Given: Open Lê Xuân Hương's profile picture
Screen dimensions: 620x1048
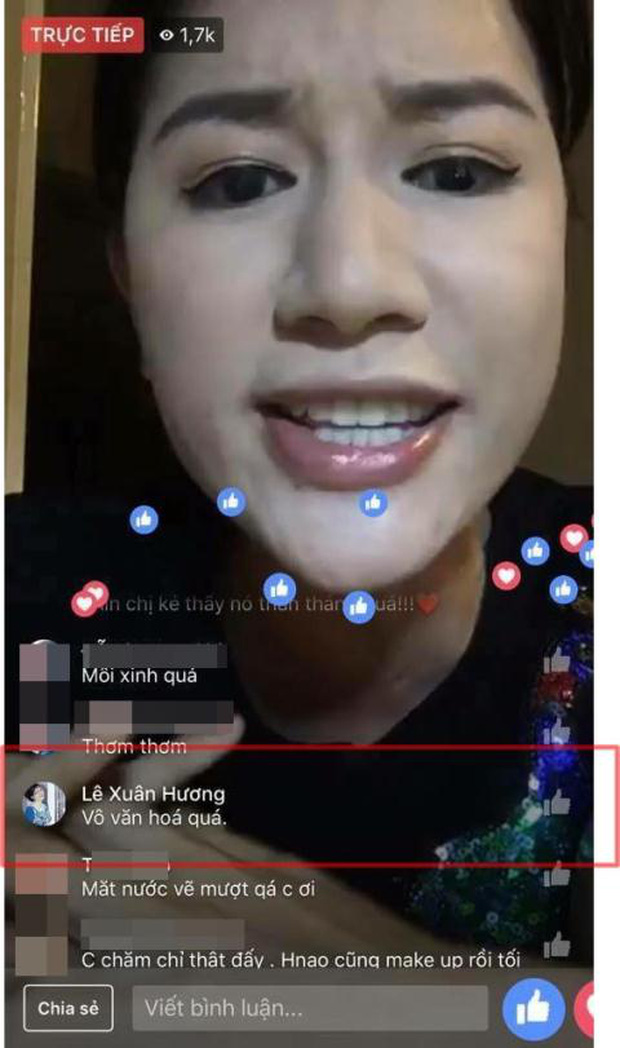Looking at the screenshot, I should point(45,804).
